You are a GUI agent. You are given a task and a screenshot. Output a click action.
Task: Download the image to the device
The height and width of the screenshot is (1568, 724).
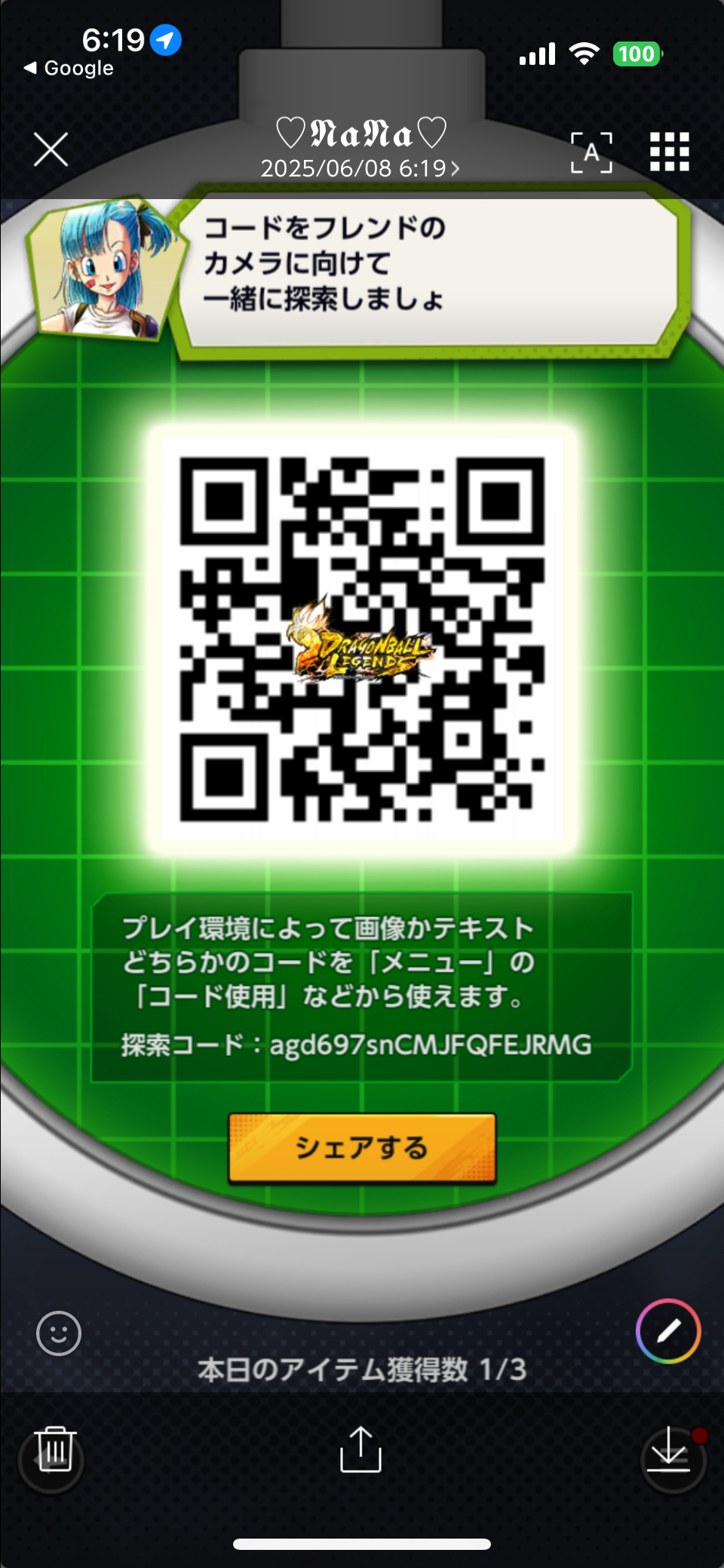tap(670, 1449)
